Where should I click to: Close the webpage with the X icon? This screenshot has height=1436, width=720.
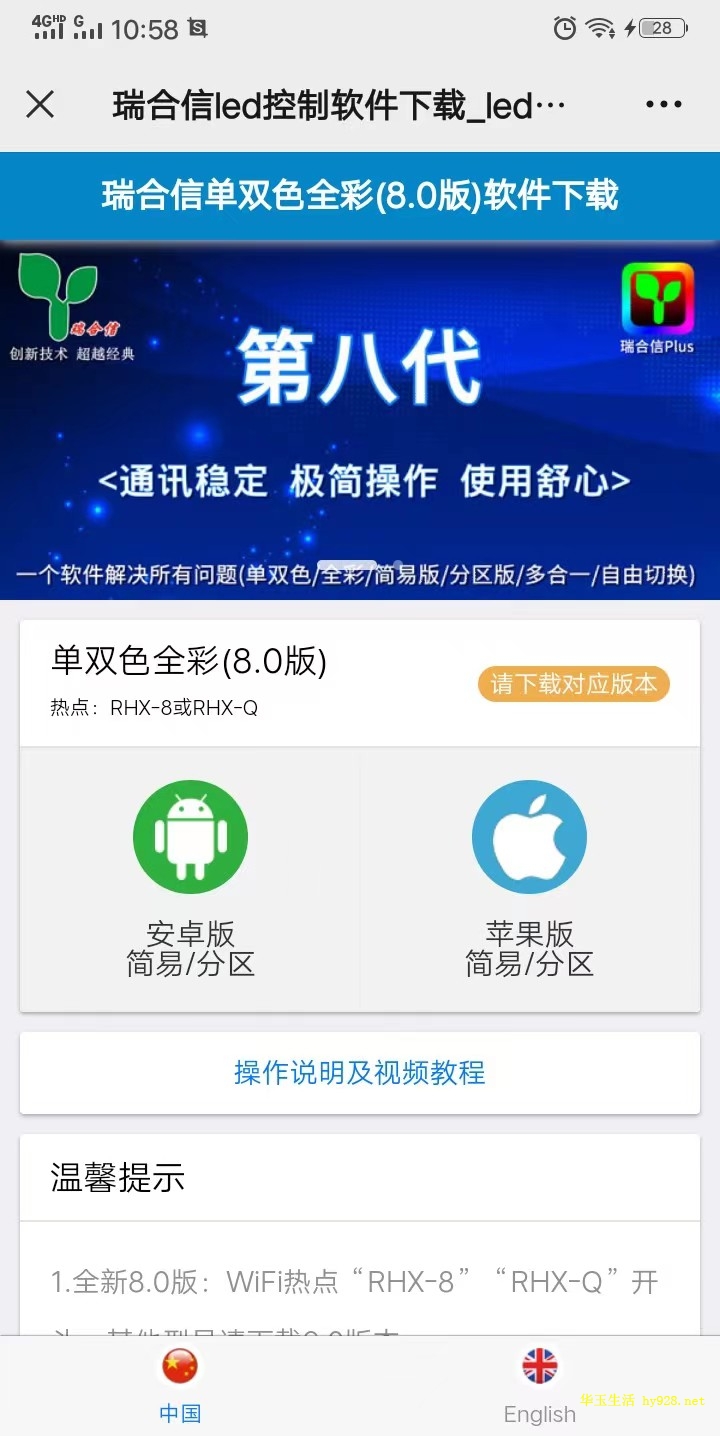click(x=40, y=104)
